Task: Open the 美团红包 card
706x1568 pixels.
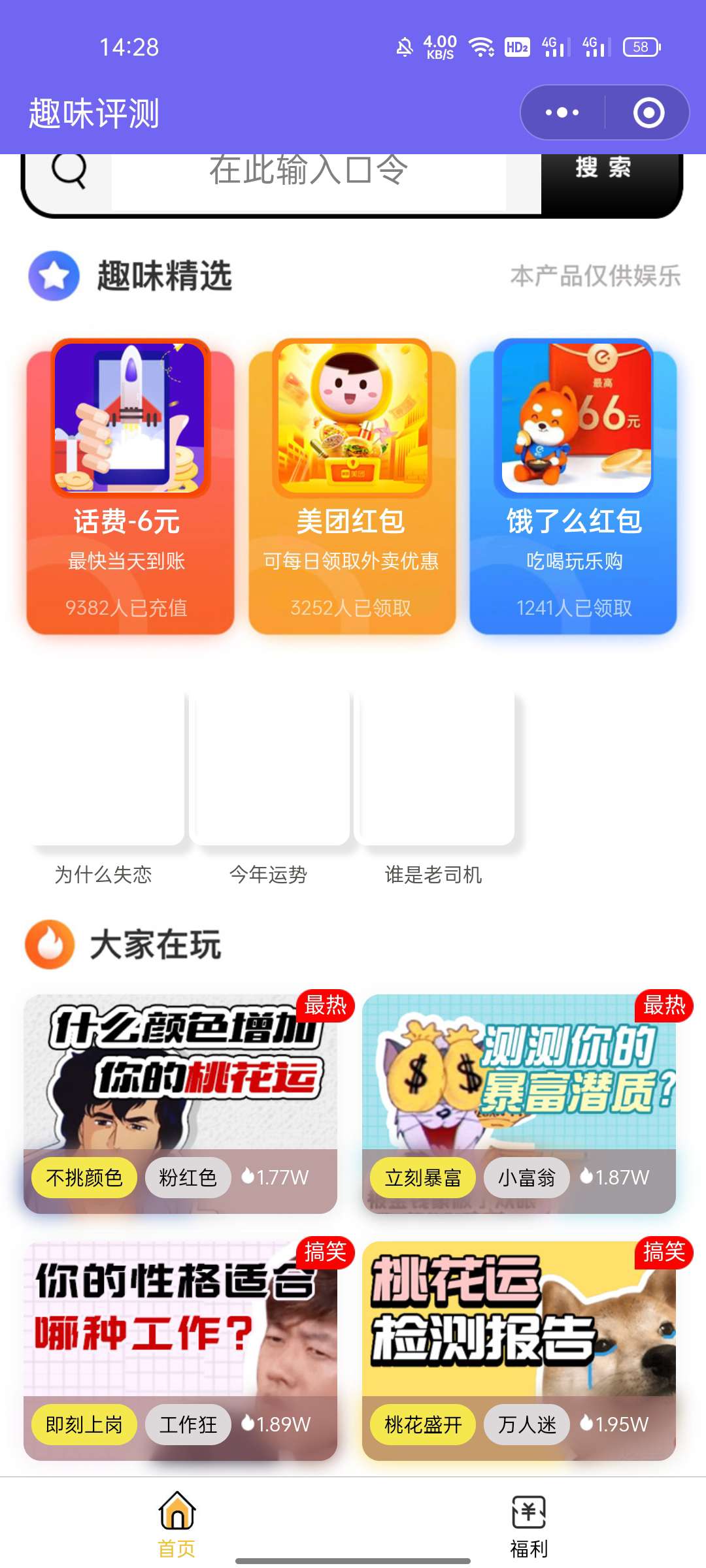Action: click(352, 487)
